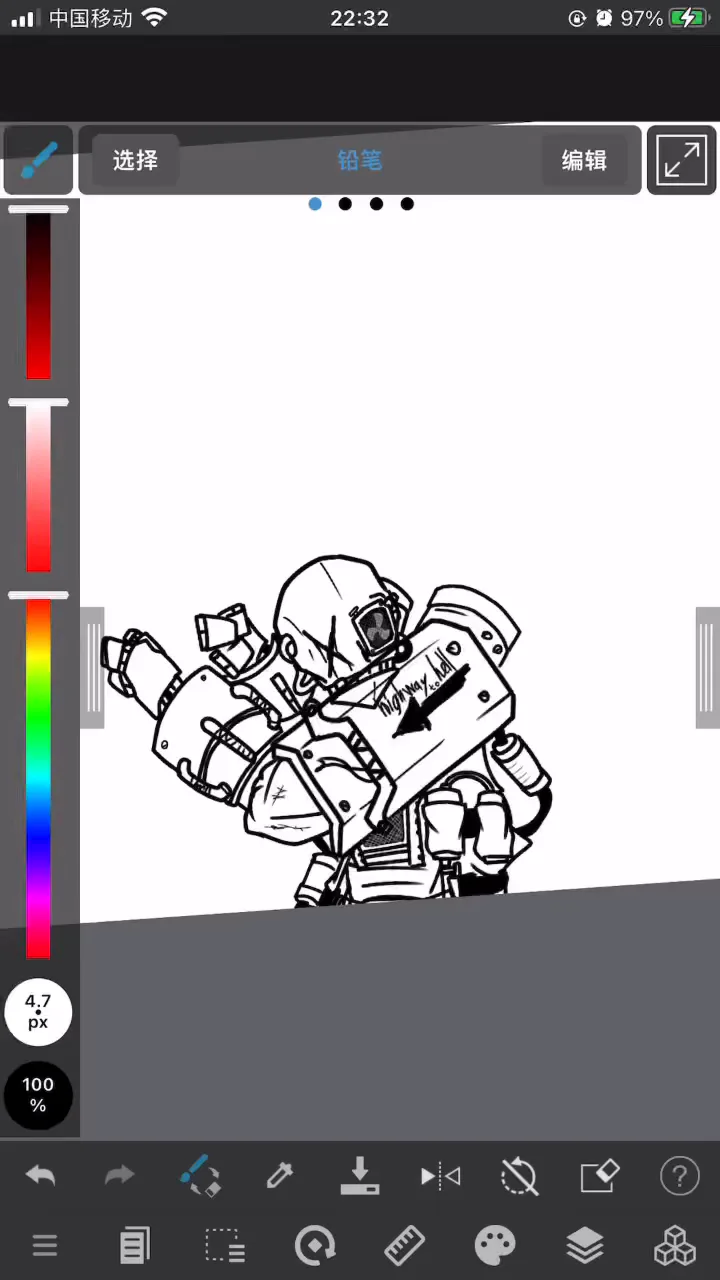
Task: Open the selection tool menu
Action: pos(224,1246)
